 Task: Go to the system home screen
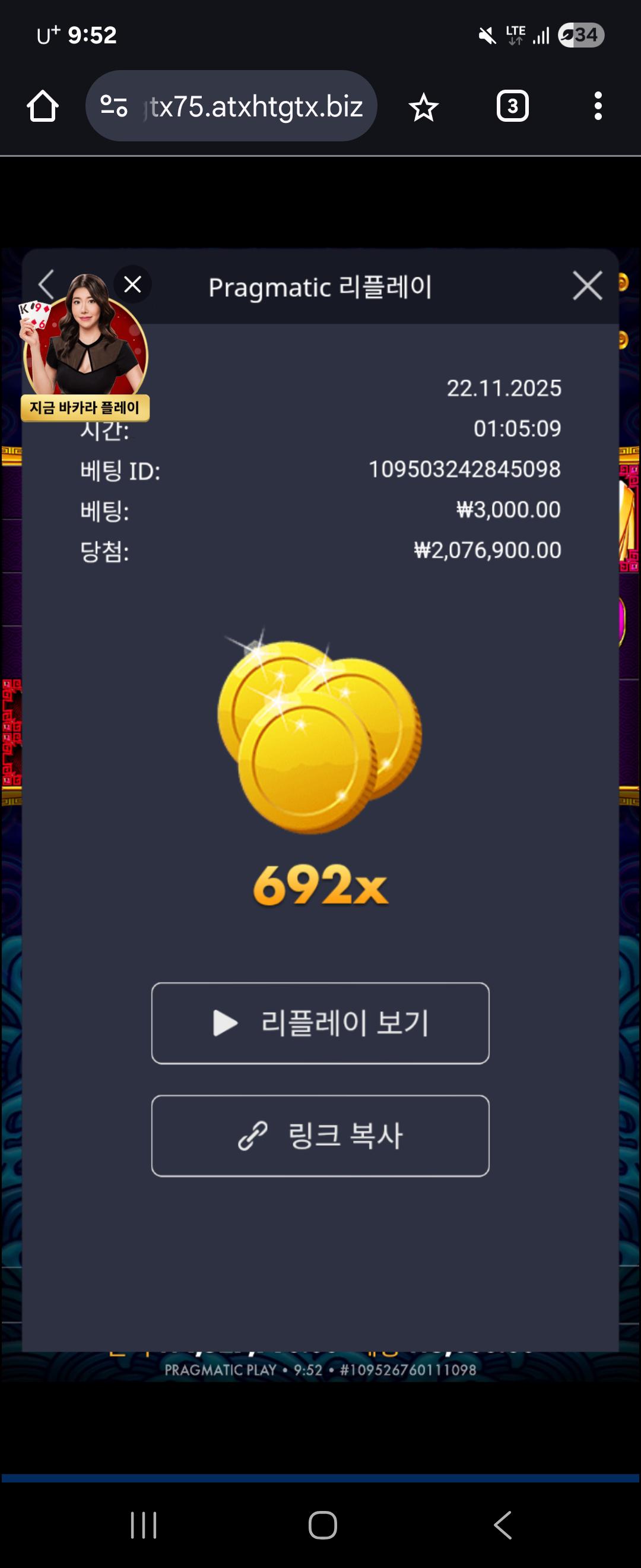coord(322,1525)
